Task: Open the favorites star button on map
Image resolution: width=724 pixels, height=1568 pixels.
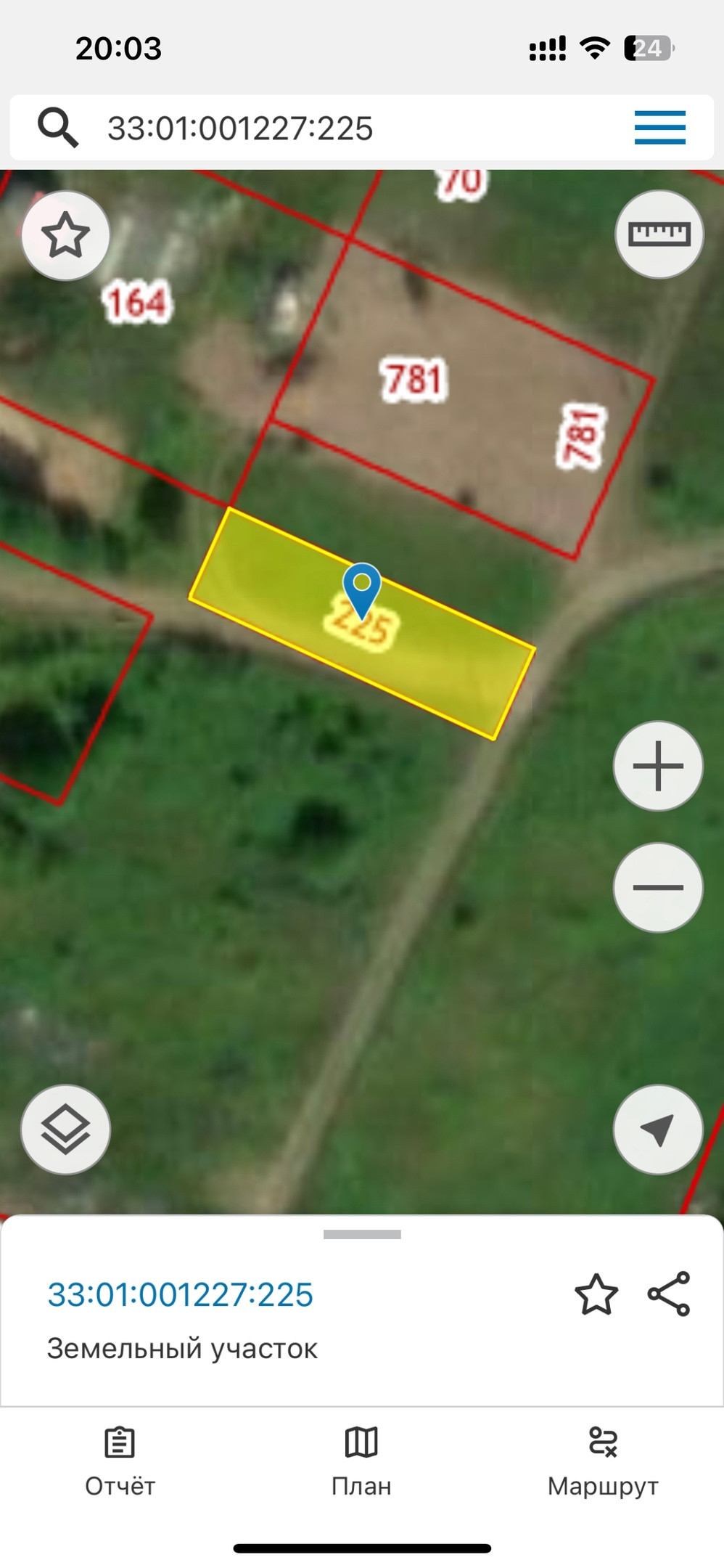Action: (65, 235)
